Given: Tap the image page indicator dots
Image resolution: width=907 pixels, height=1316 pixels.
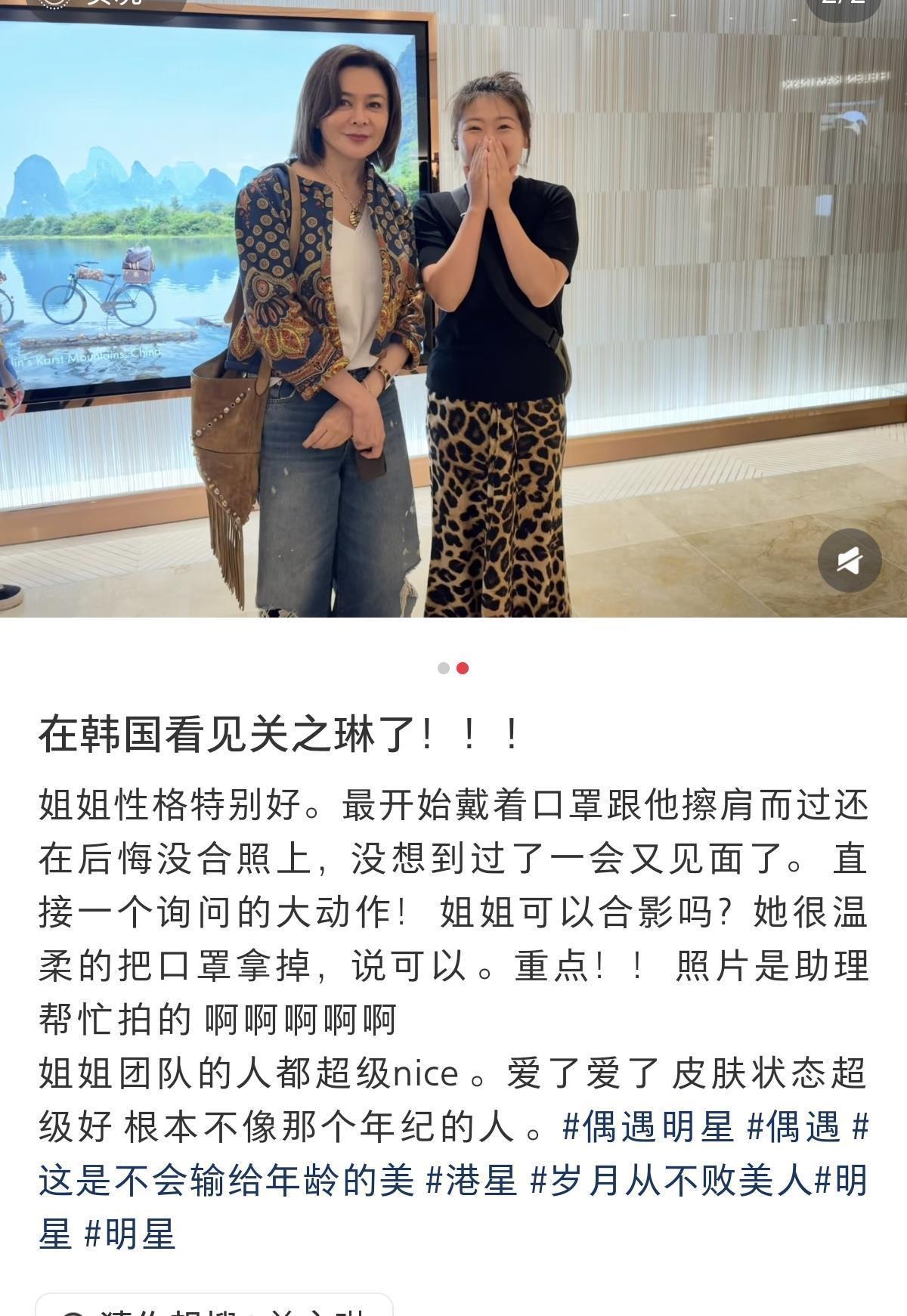Looking at the screenshot, I should tap(453, 668).
